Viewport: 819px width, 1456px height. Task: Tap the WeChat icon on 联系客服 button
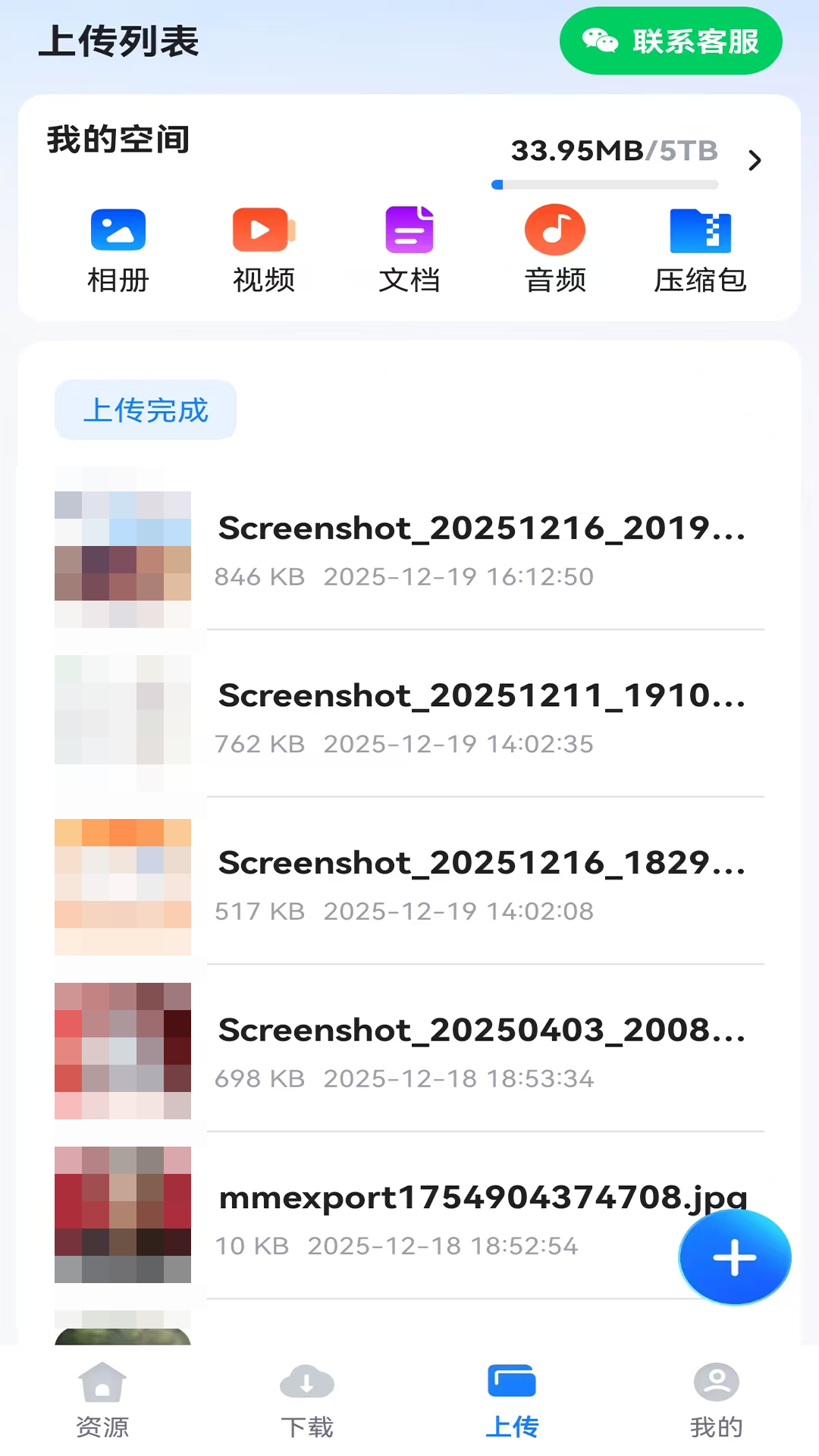tap(600, 42)
